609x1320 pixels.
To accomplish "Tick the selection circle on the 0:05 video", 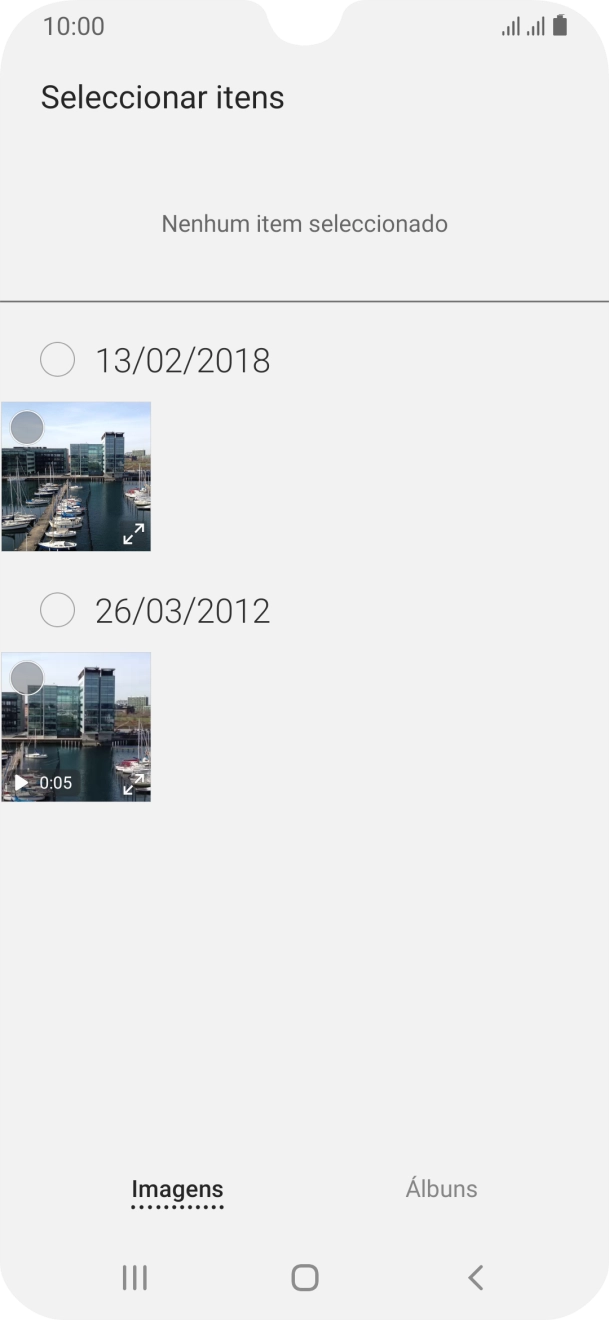I will coord(27,678).
